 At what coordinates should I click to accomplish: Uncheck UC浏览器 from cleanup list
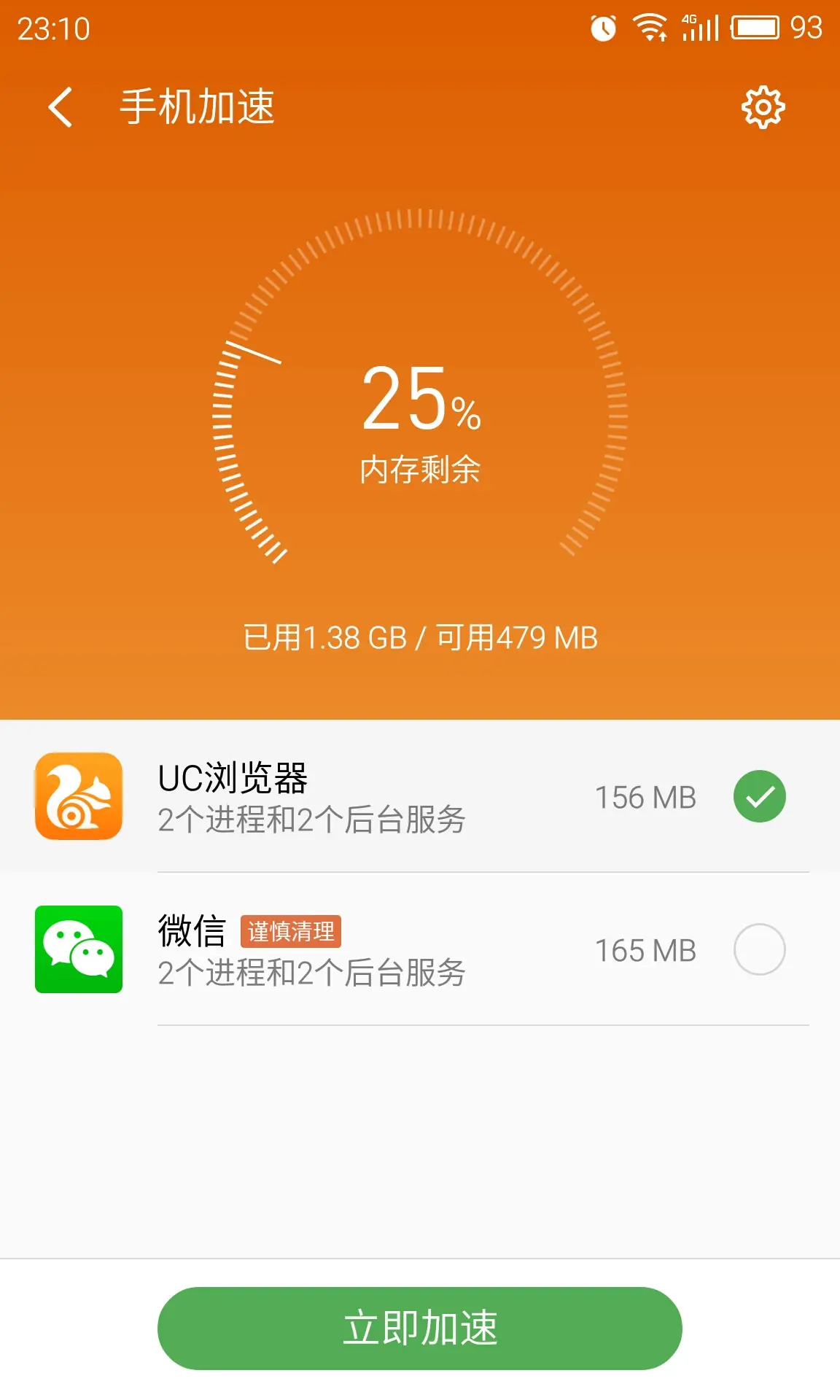759,796
